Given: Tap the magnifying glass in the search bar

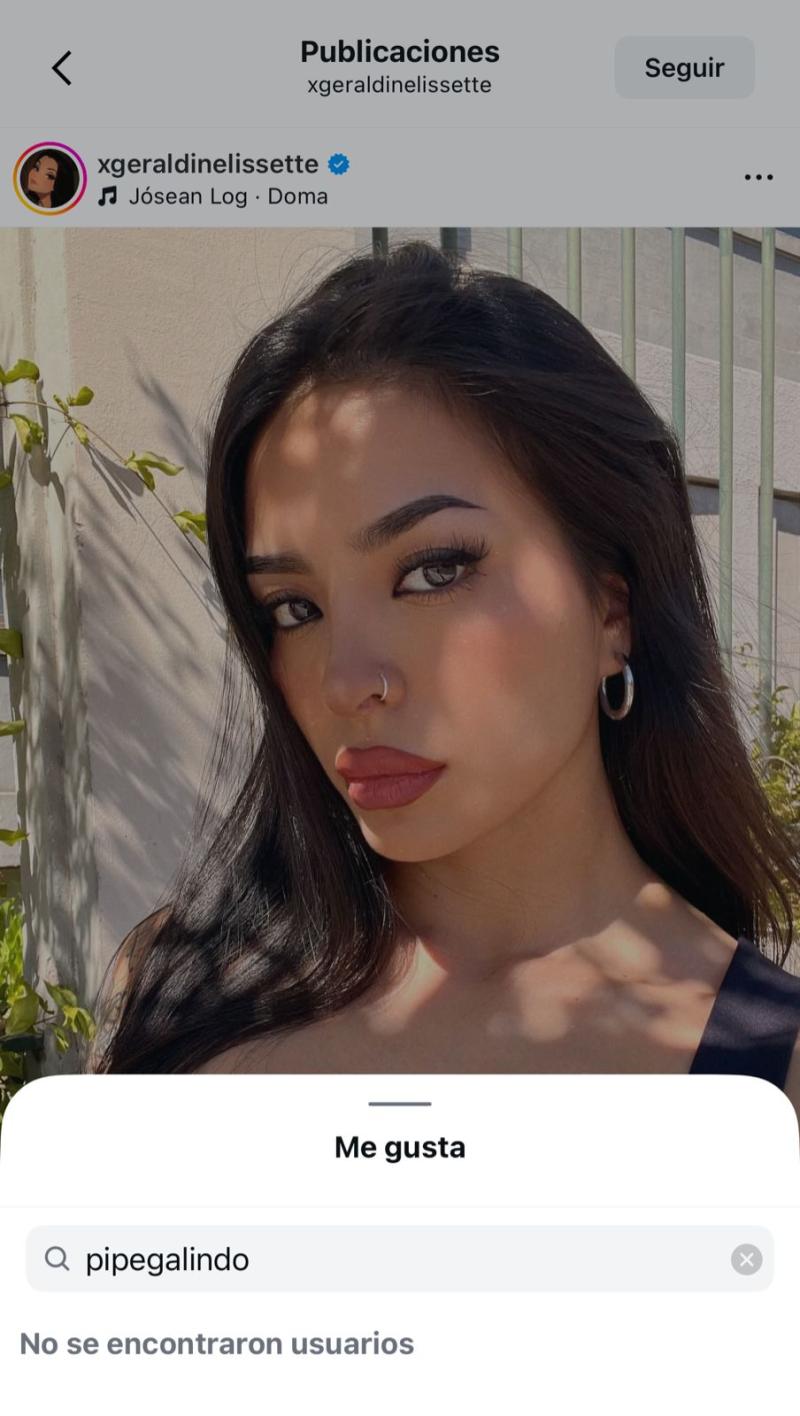Looking at the screenshot, I should tap(57, 1260).
